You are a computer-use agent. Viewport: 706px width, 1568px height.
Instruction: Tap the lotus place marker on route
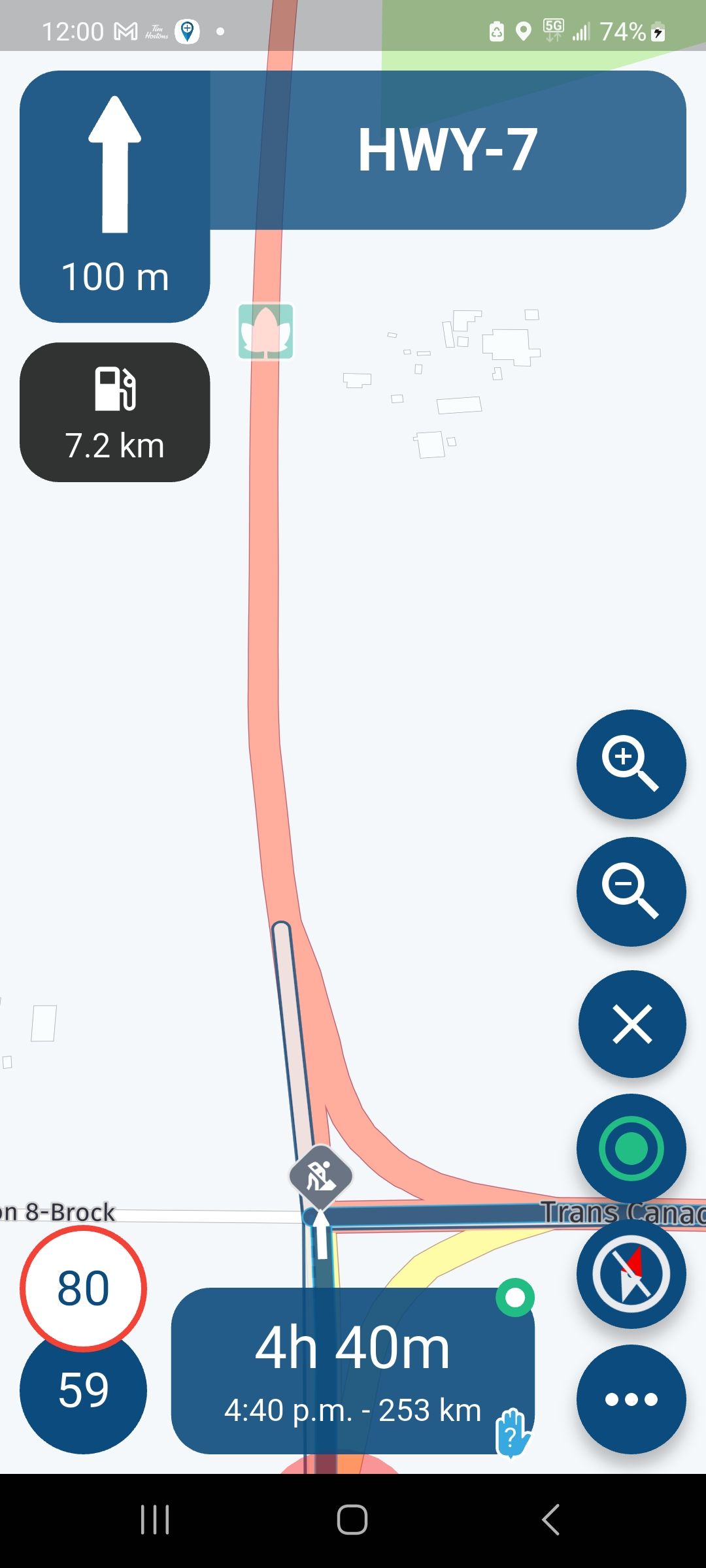point(265,331)
